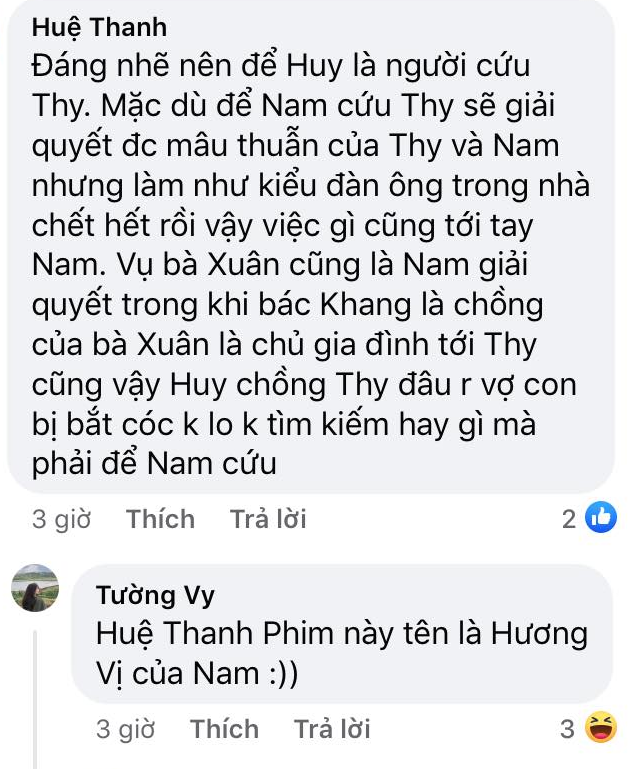Like Huệ Thanh's comment
Image resolution: width=641 pixels, height=769 pixels.
coord(160,519)
